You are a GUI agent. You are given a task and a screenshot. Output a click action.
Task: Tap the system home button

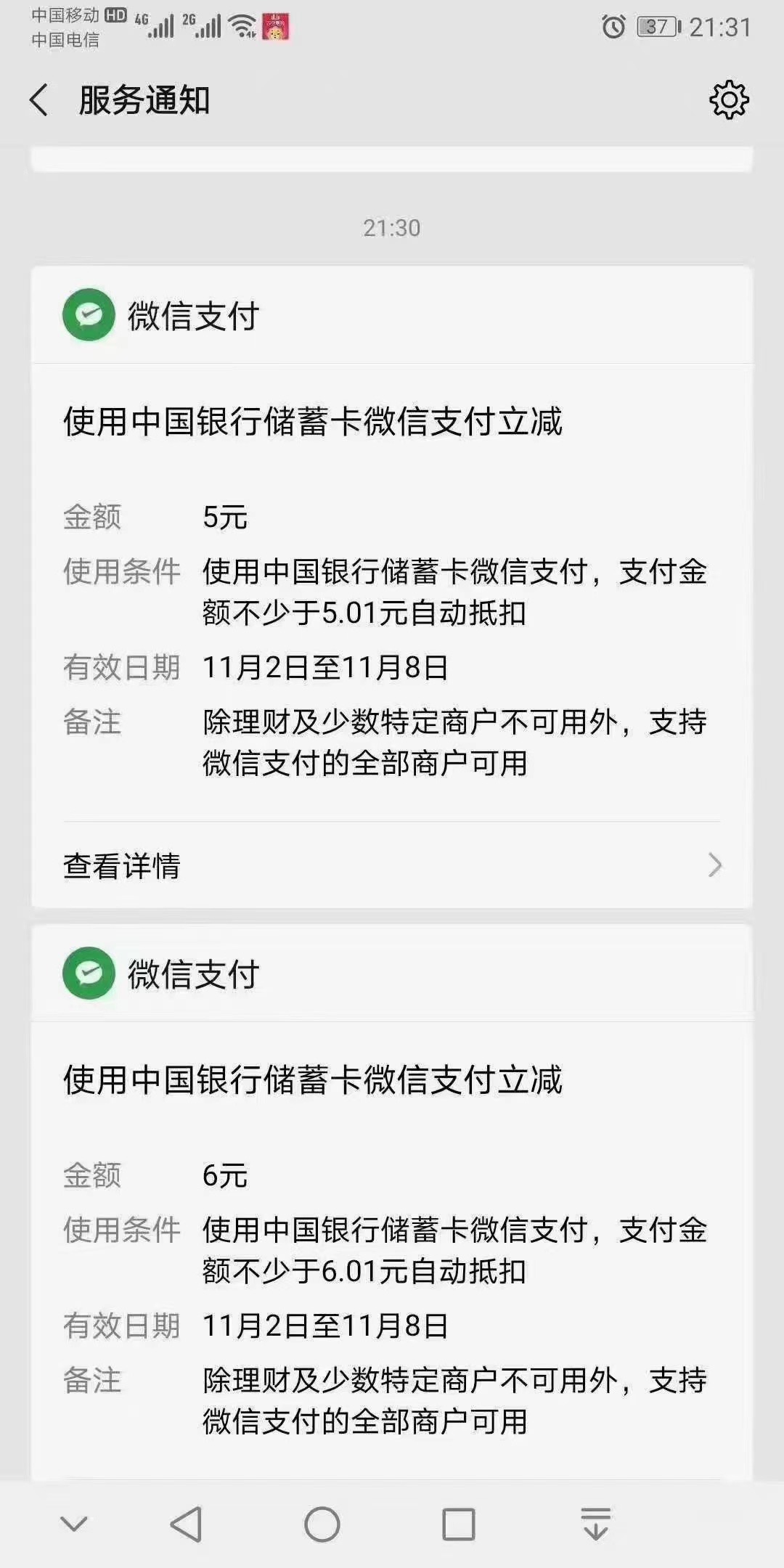(322, 1524)
